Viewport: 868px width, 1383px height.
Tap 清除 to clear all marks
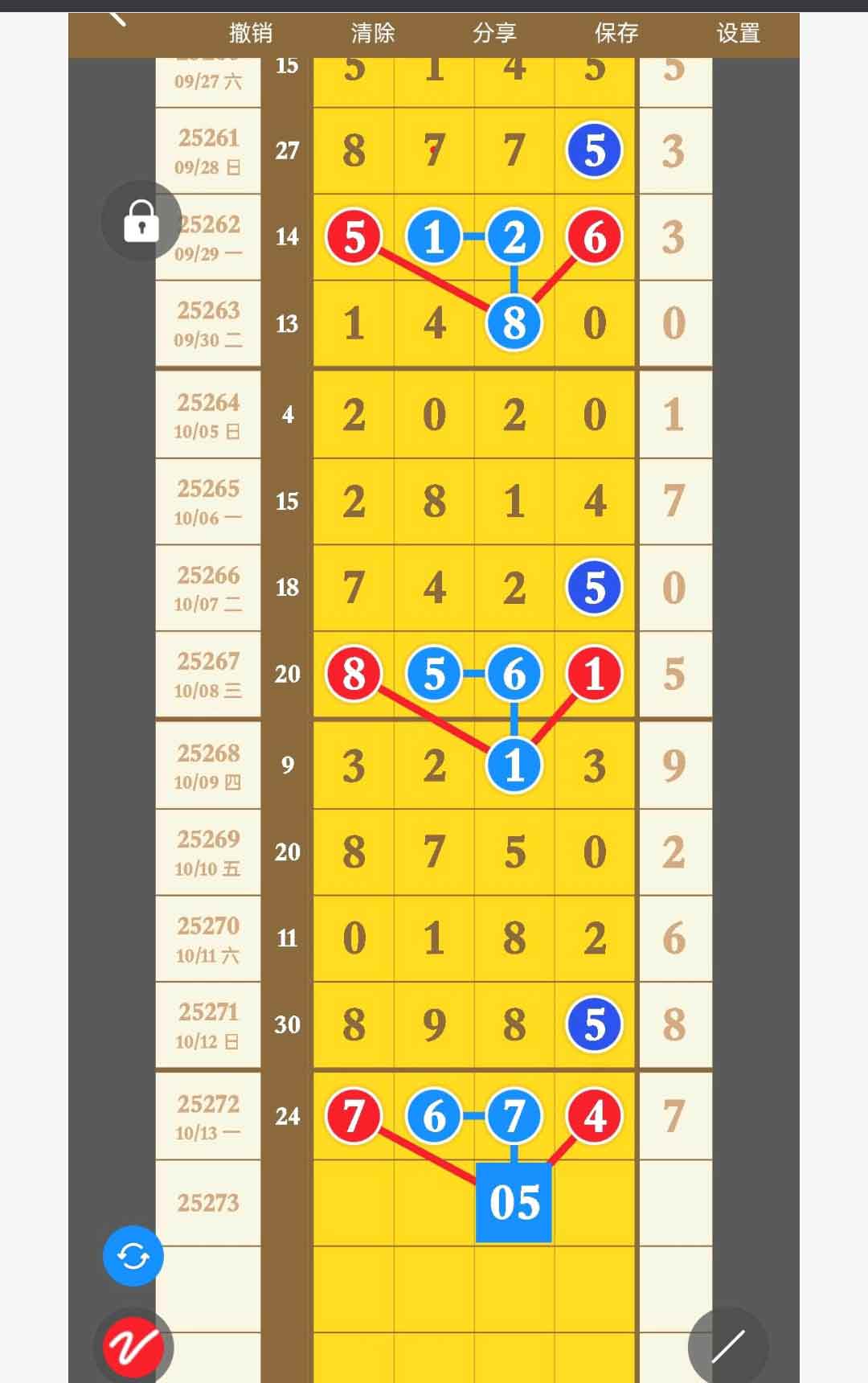(x=373, y=33)
